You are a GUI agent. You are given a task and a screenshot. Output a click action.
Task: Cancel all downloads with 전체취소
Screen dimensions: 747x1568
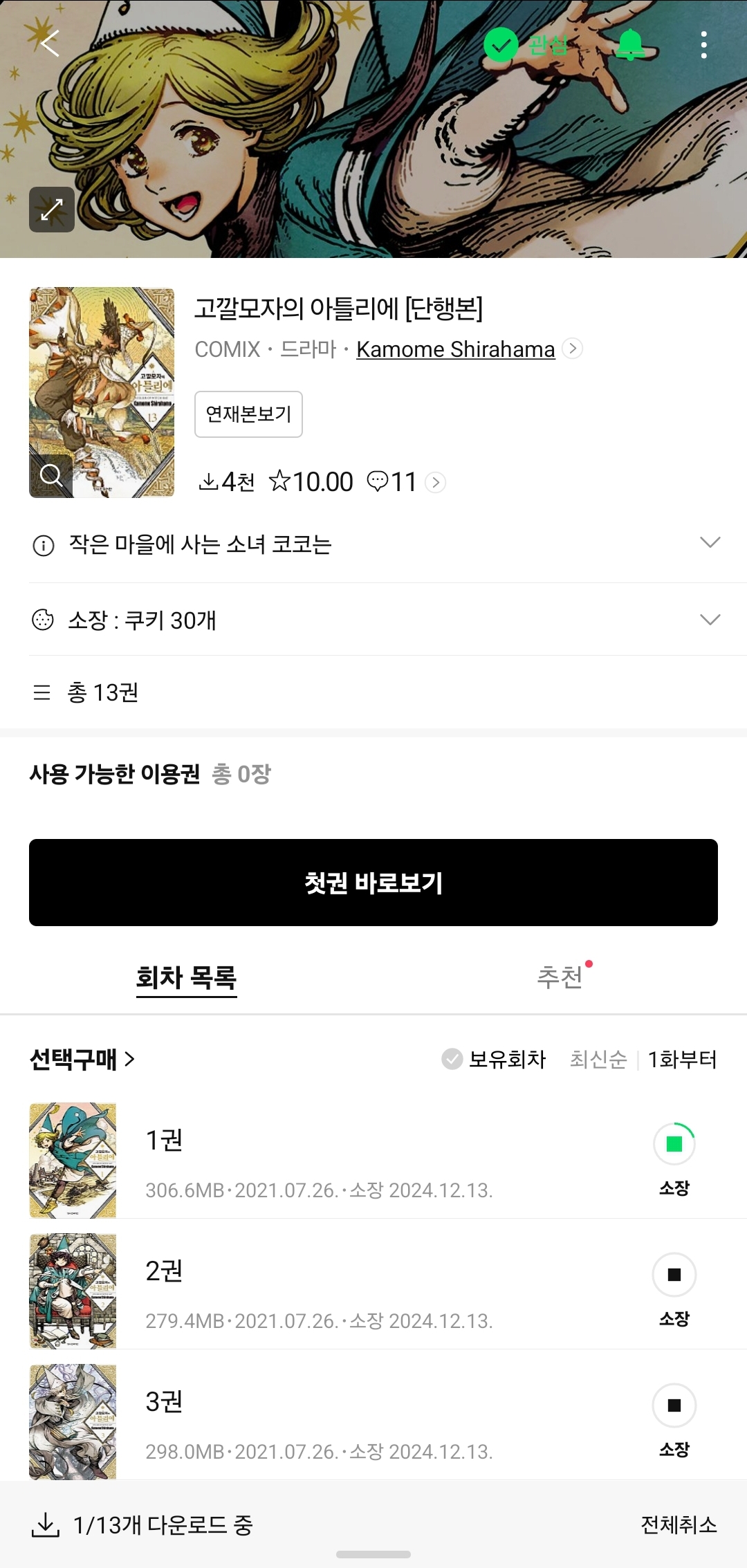679,1524
